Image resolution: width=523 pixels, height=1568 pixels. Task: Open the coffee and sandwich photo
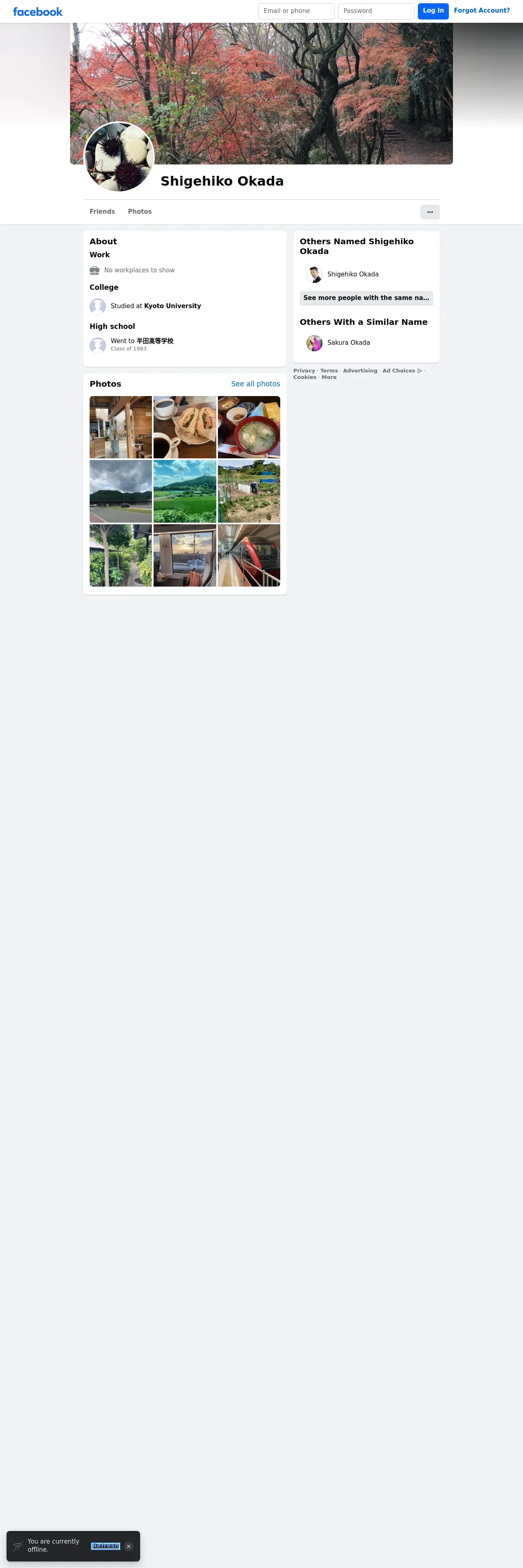[185, 427]
